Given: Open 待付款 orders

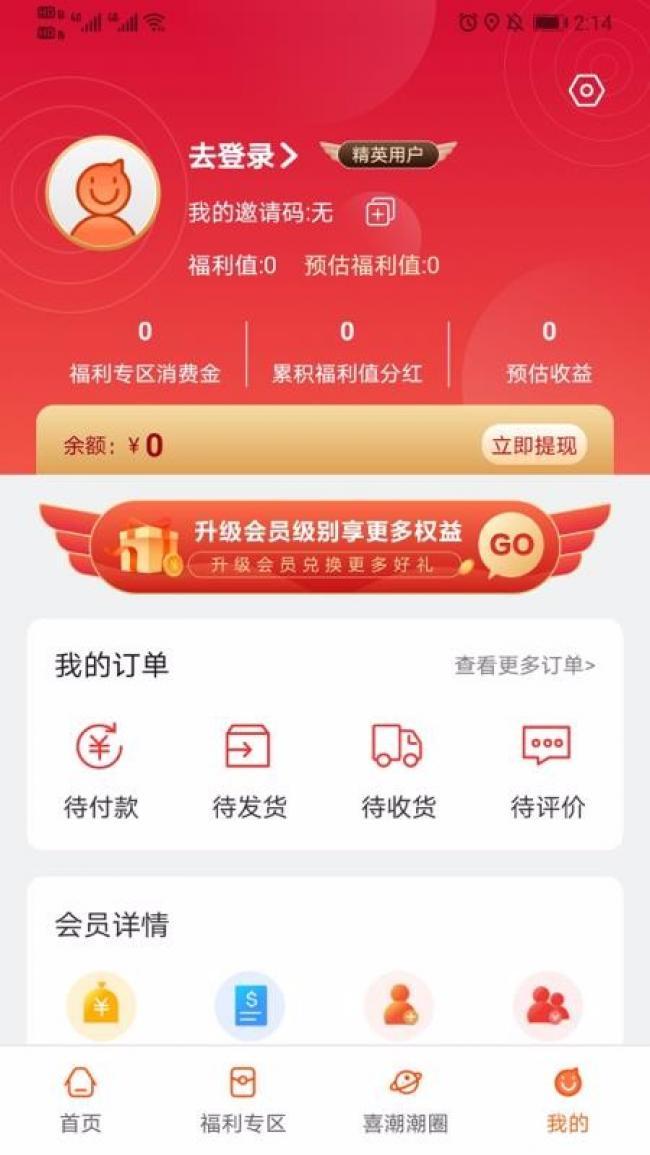Looking at the screenshot, I should click(x=100, y=770).
